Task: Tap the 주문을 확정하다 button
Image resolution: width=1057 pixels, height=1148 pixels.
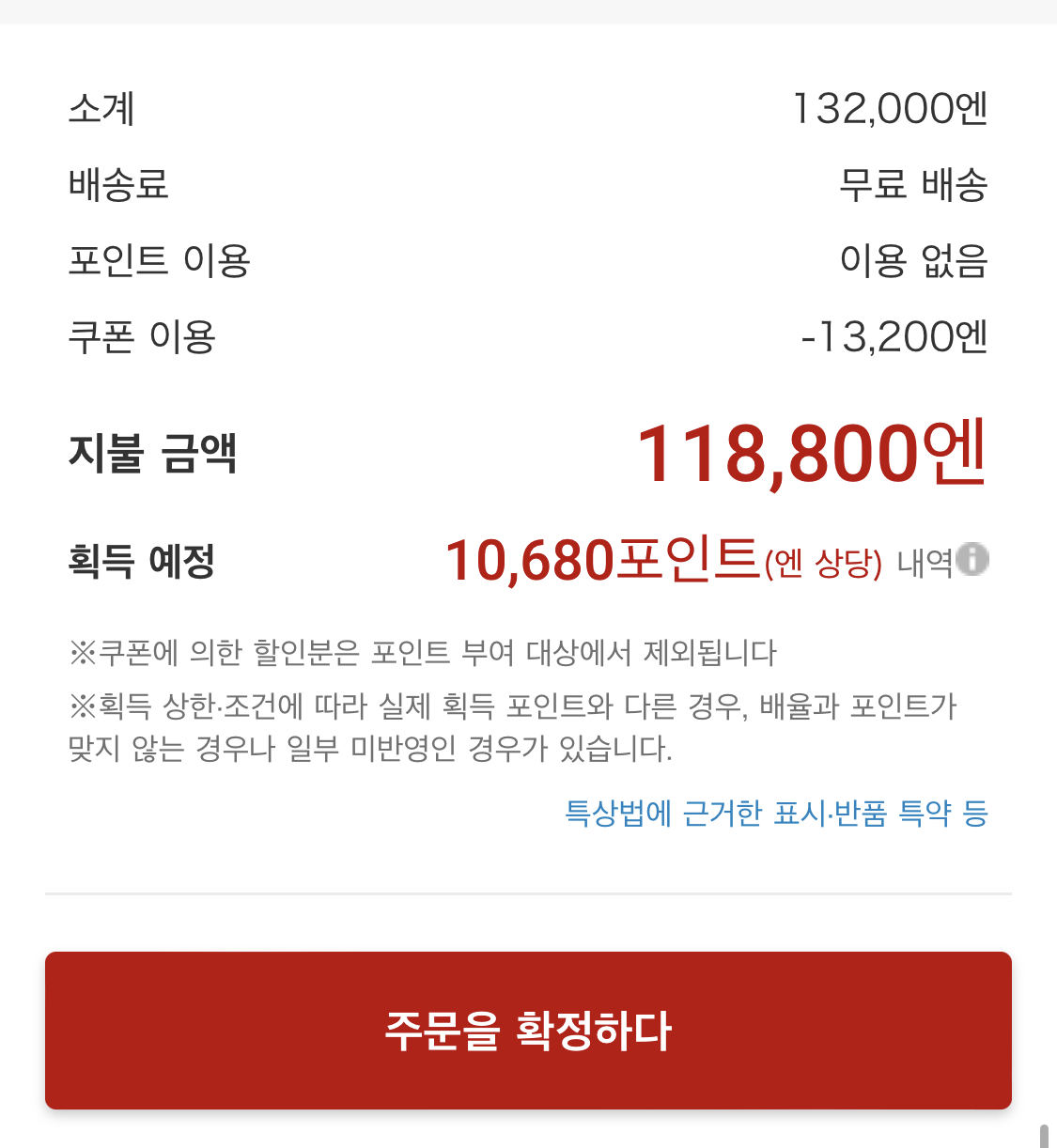Action: (x=528, y=1031)
